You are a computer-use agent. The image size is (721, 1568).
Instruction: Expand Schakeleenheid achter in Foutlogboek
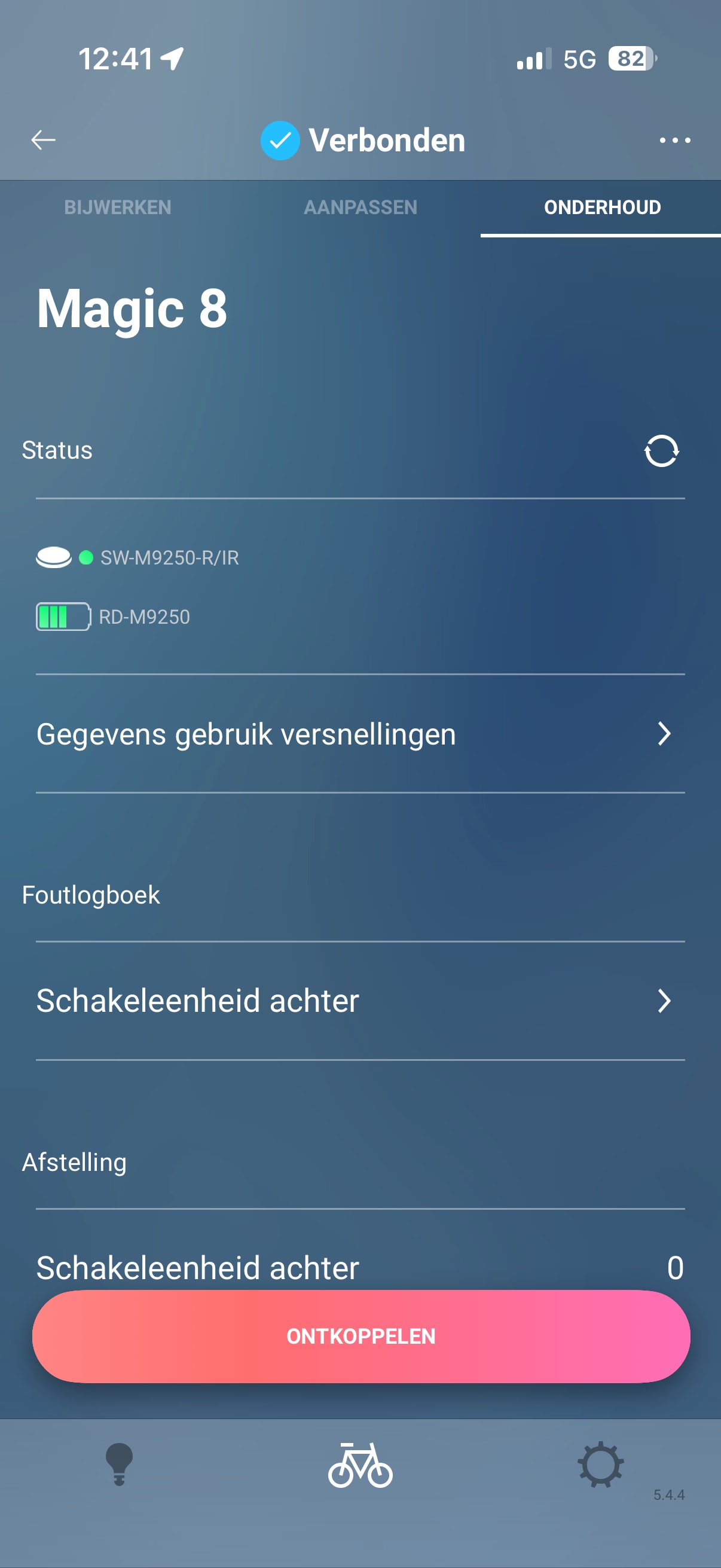(x=665, y=1000)
